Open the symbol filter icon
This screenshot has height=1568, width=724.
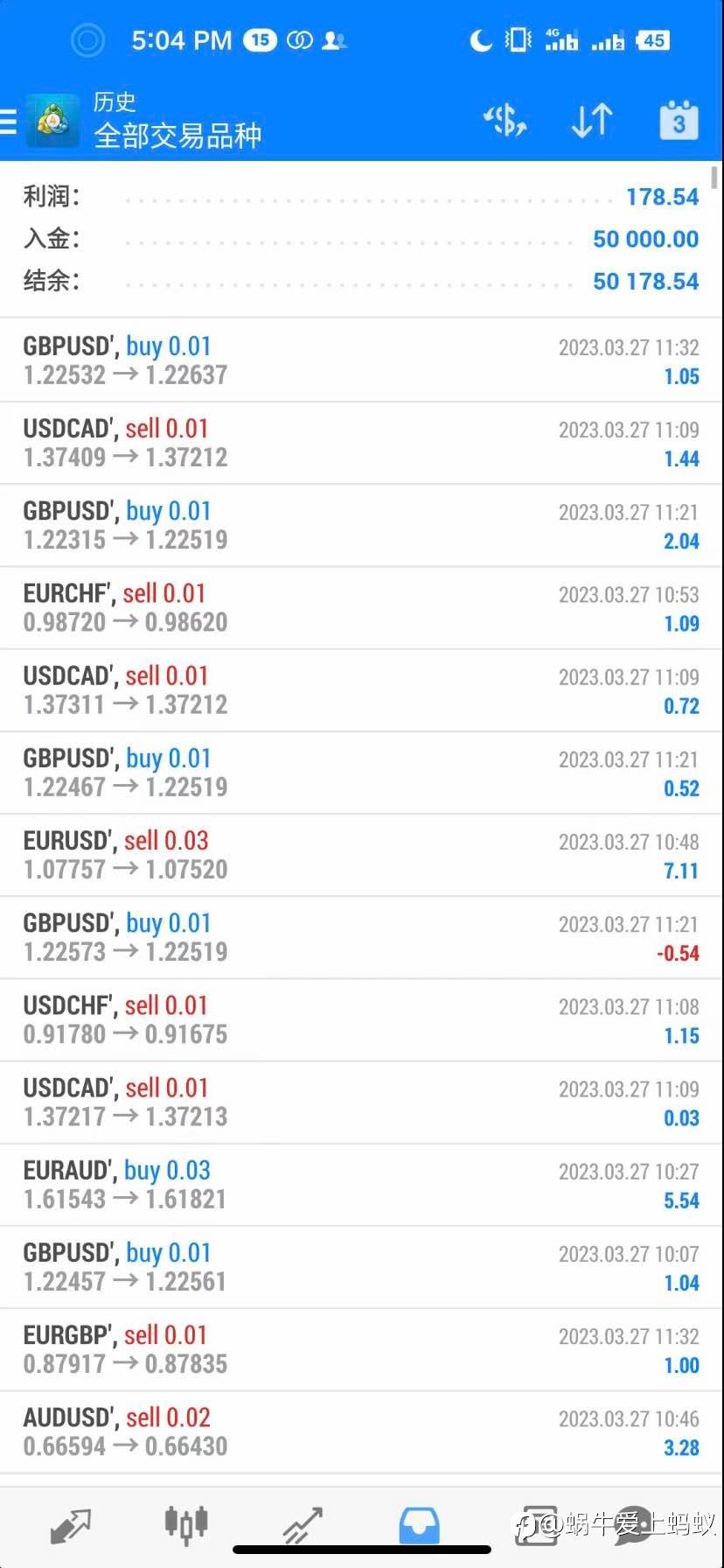tap(505, 121)
